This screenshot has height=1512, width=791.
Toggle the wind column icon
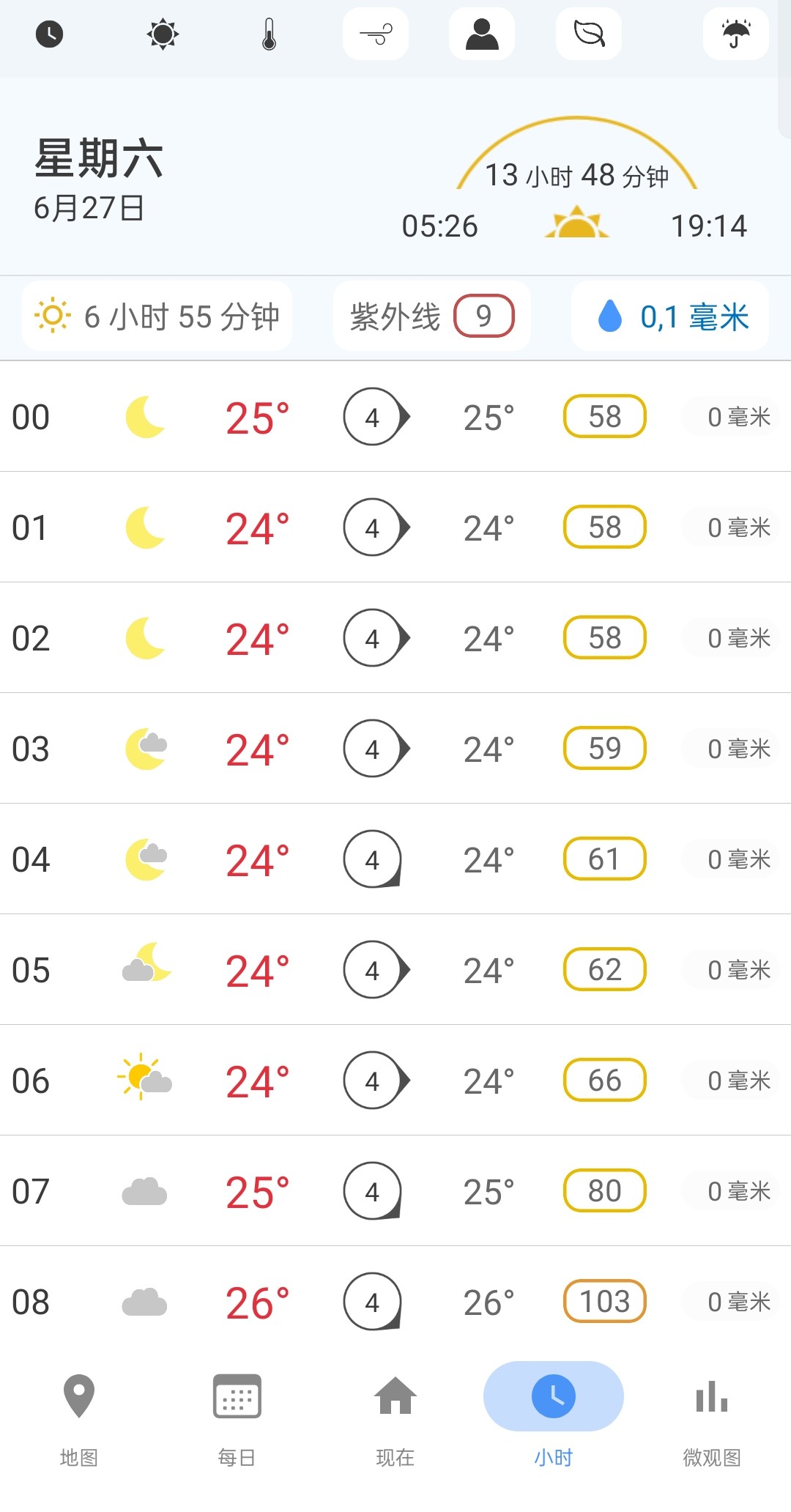pos(376,34)
